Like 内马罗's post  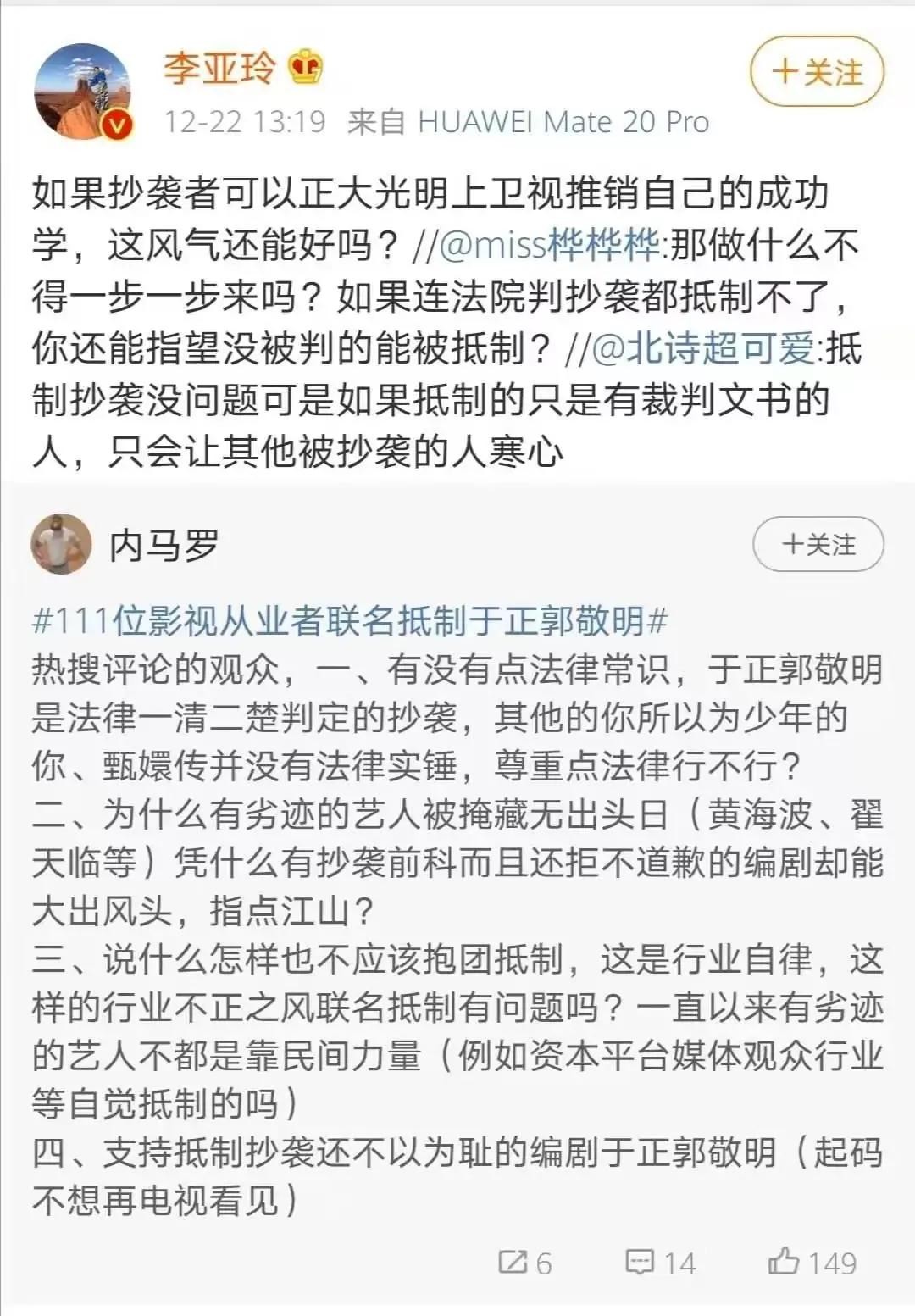point(812,1263)
